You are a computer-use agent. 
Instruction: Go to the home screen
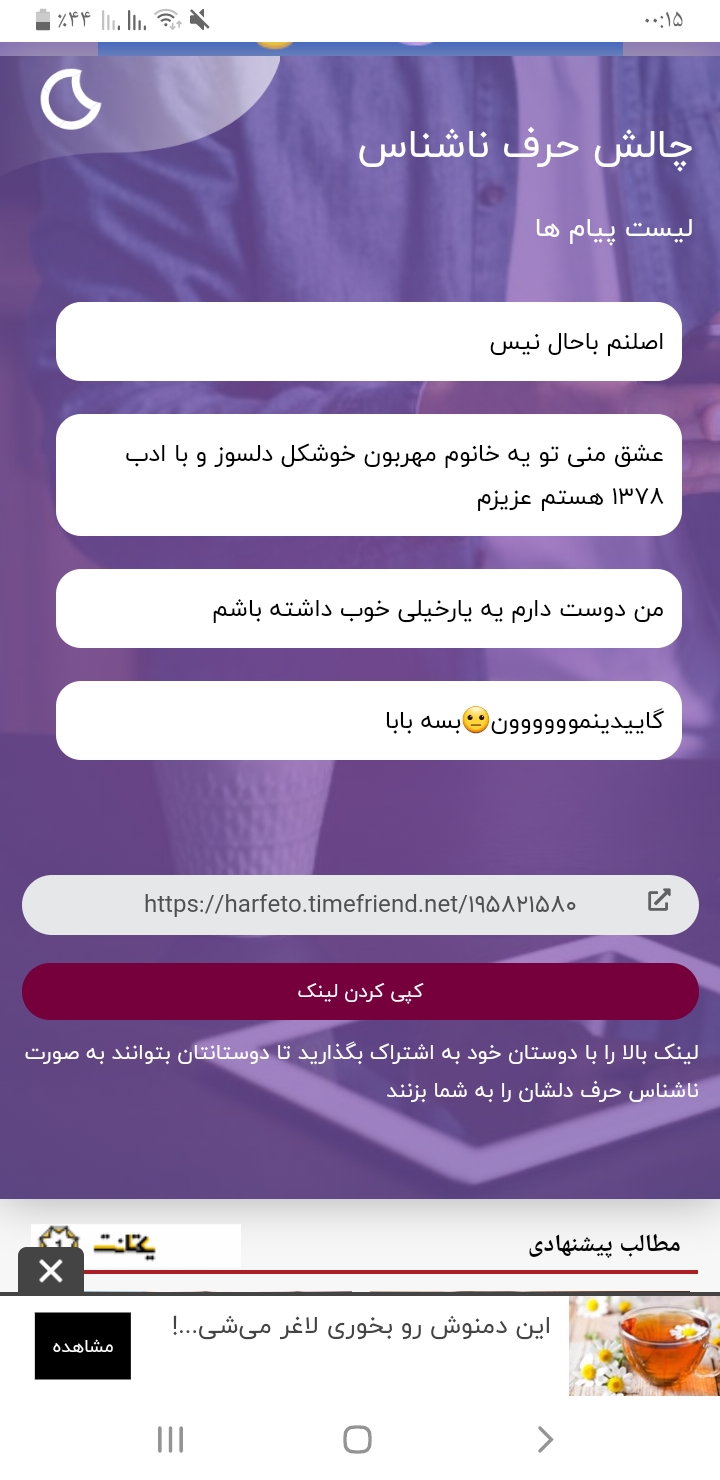357,1439
